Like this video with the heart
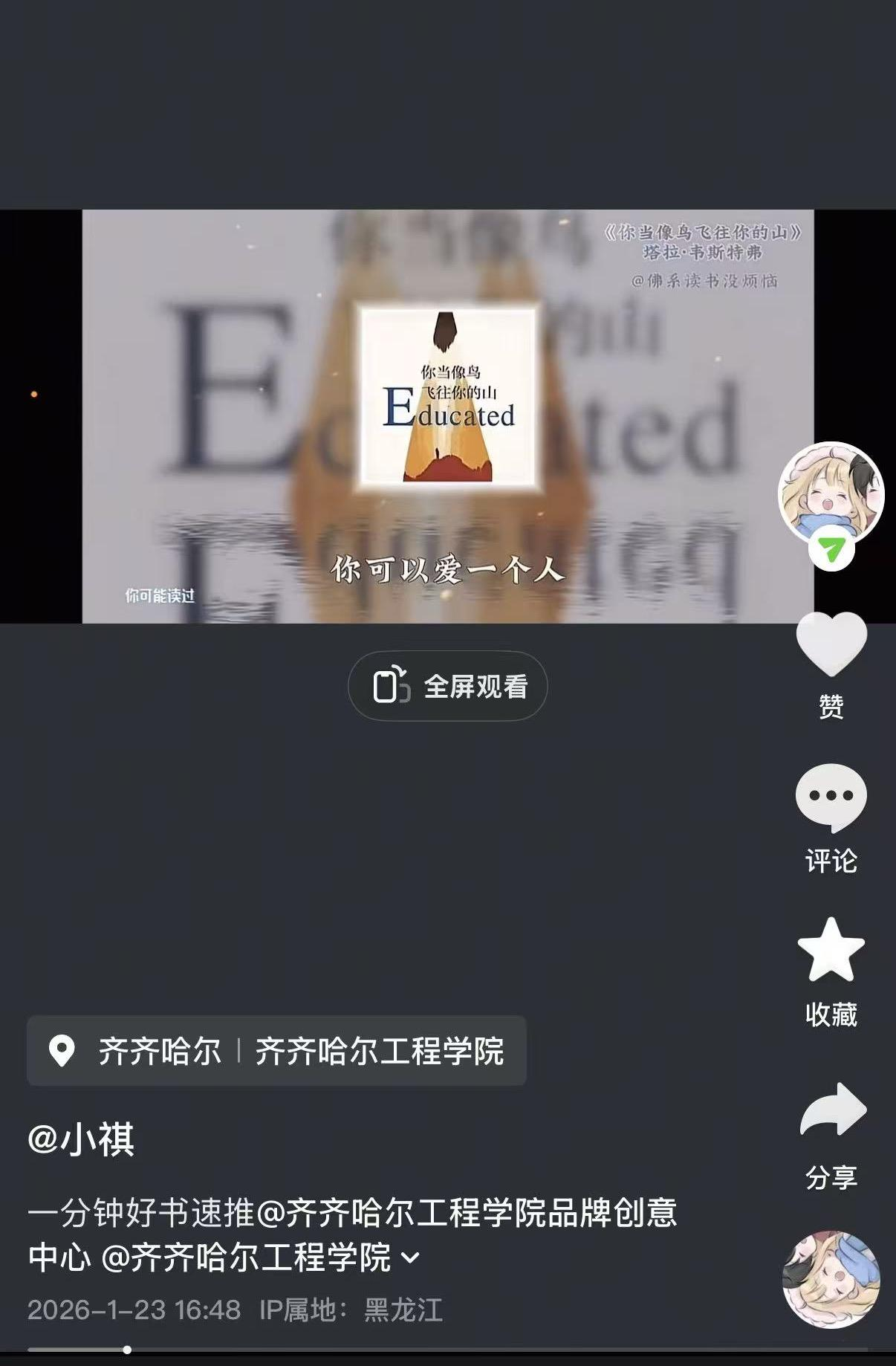The image size is (896, 1366). click(831, 644)
